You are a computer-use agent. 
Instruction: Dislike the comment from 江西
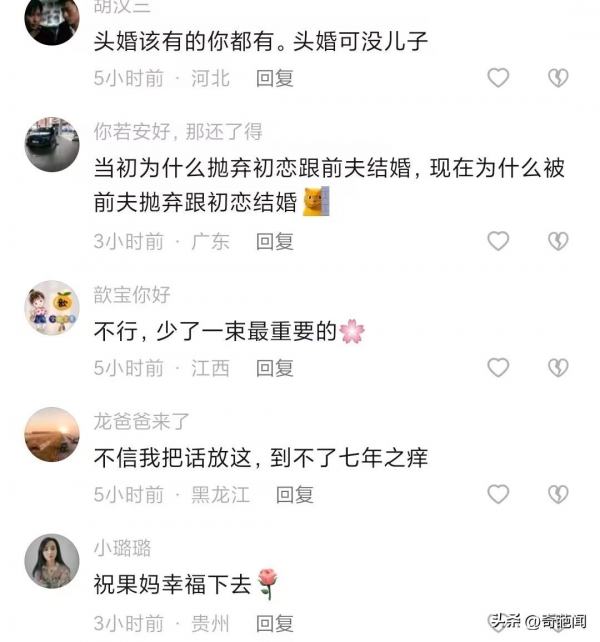tap(558, 368)
